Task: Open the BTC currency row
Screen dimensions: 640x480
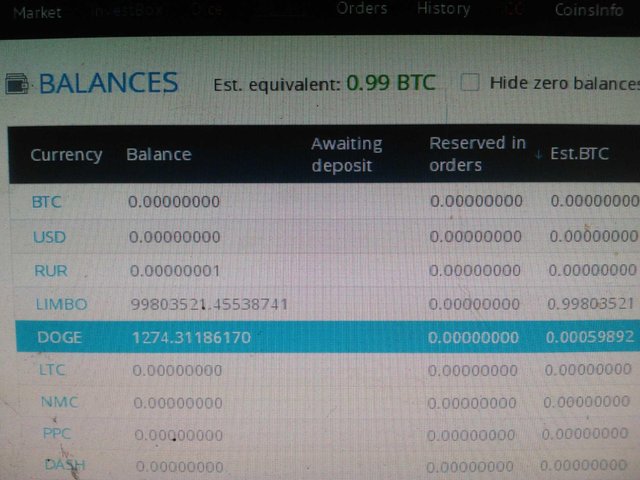Action: tap(46, 202)
